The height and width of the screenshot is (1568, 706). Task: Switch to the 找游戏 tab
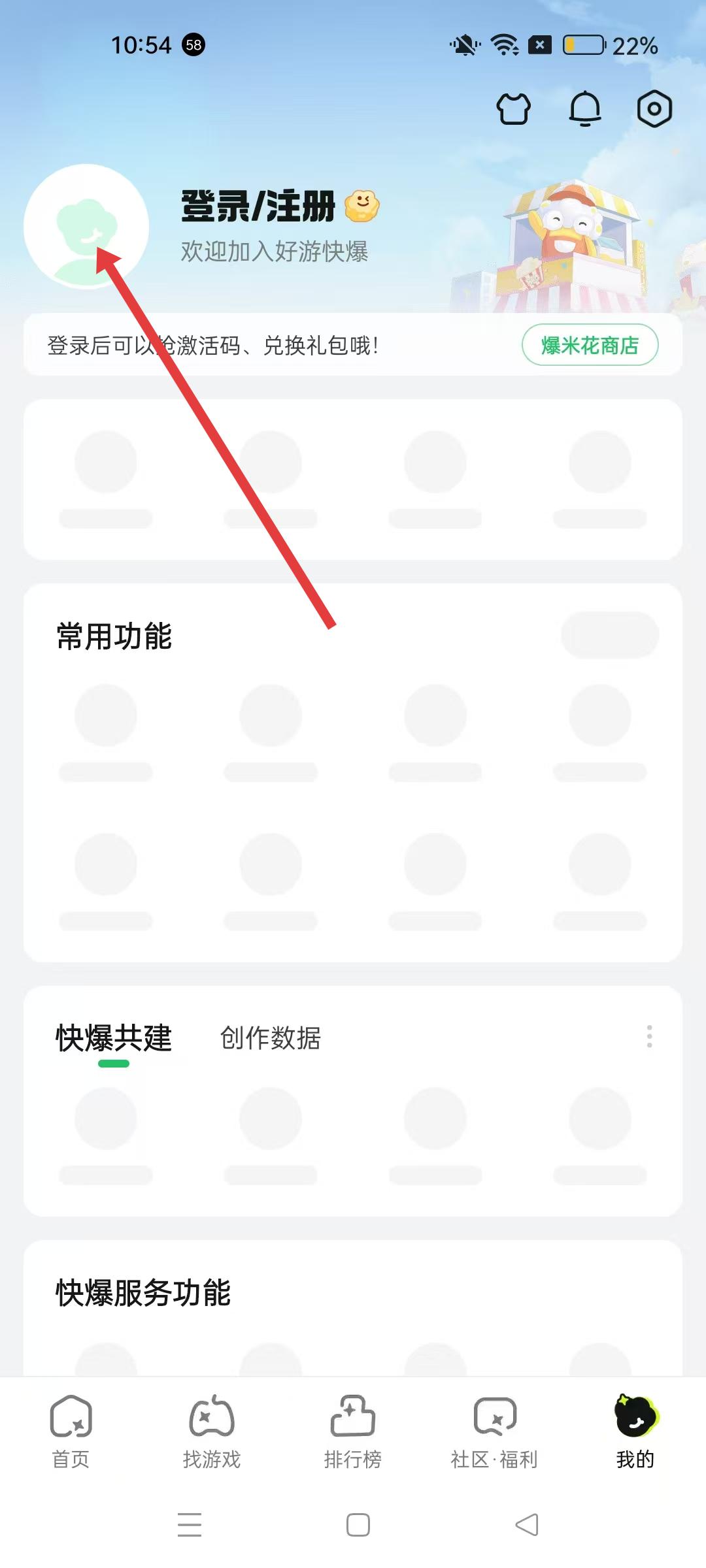click(x=212, y=1432)
